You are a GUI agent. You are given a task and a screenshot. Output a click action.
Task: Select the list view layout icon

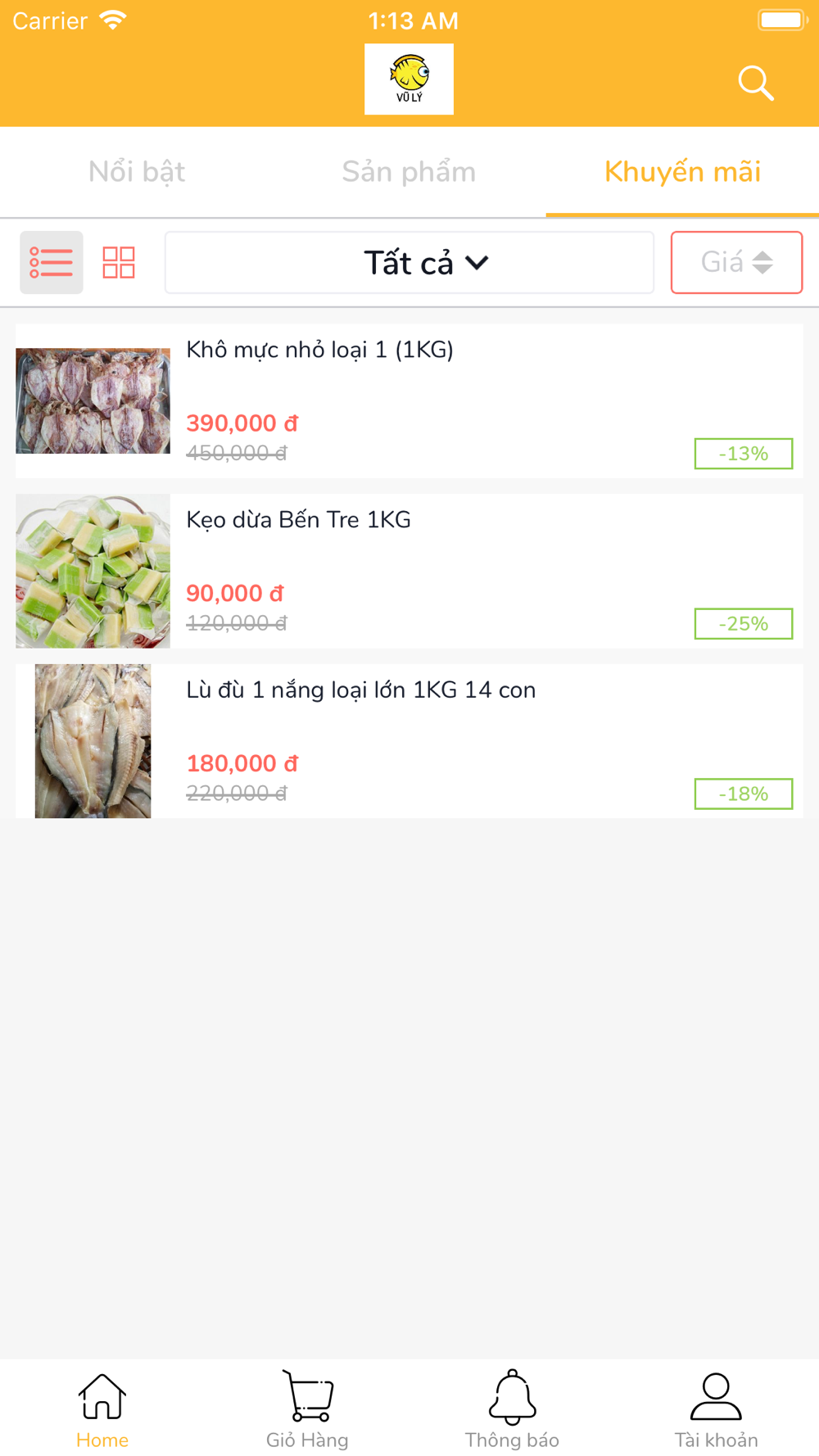pyautogui.click(x=52, y=263)
